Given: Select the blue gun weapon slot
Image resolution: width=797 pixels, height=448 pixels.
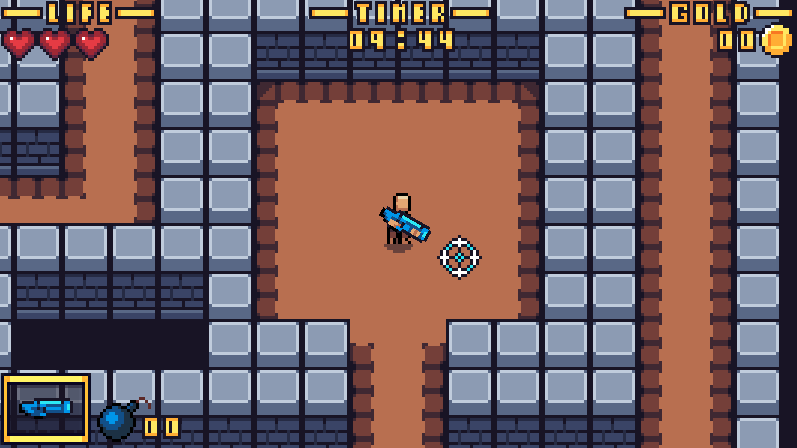Looking at the screenshot, I should 46,408.
